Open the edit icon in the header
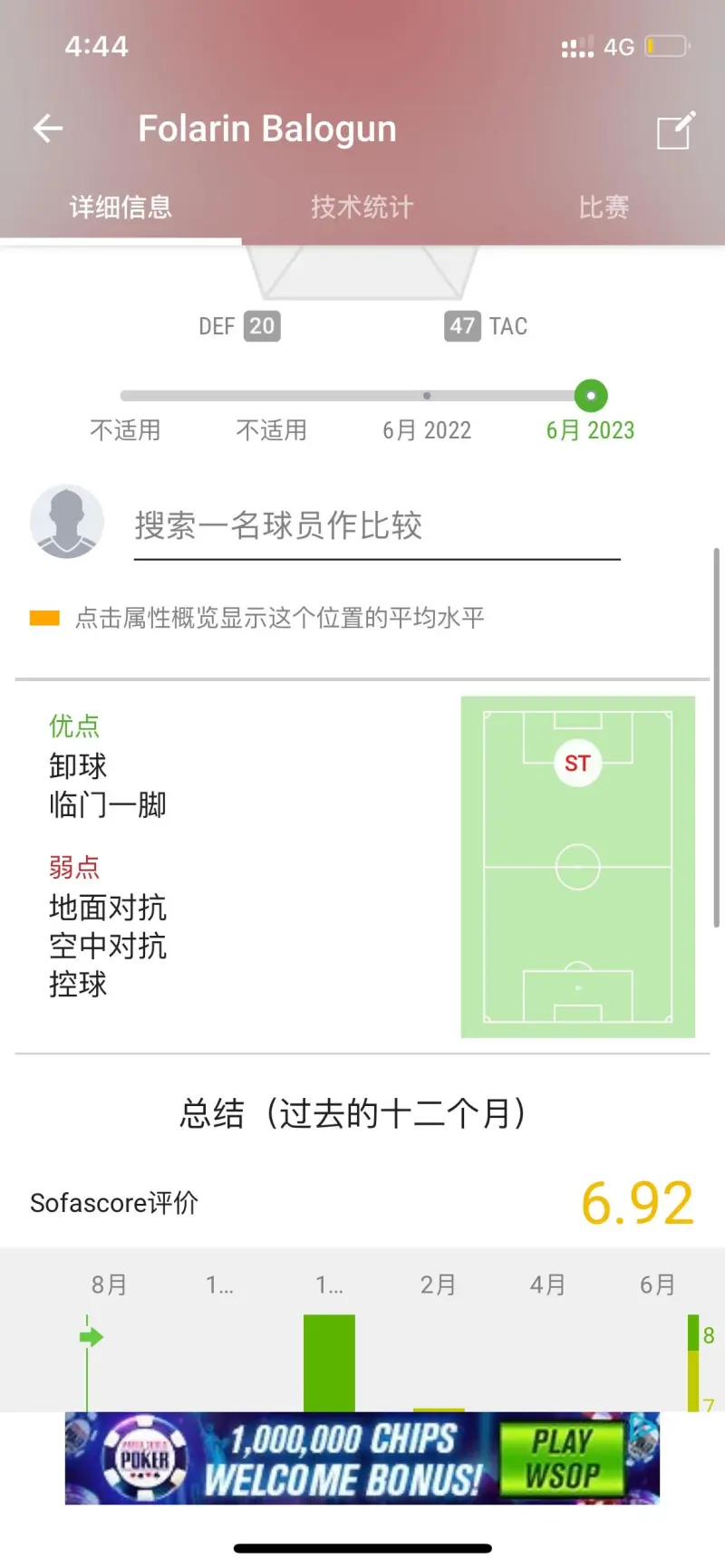 coord(676,130)
